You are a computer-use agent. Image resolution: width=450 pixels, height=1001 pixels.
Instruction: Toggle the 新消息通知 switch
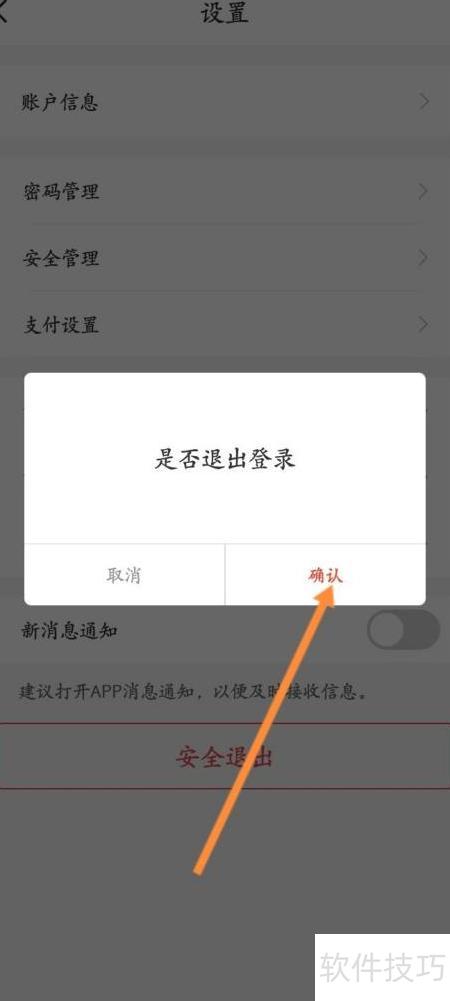click(403, 630)
